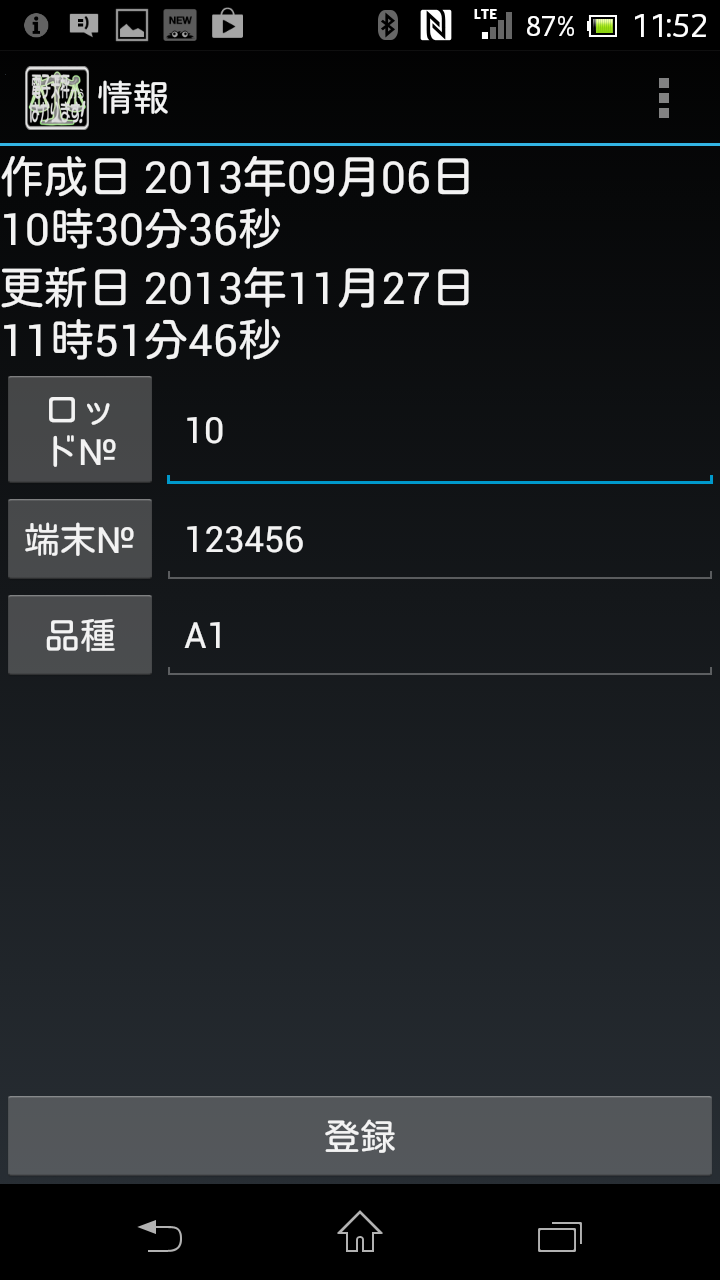Edit the ロッド№ field showing 10
This screenshot has width=720, height=1280.
click(438, 432)
